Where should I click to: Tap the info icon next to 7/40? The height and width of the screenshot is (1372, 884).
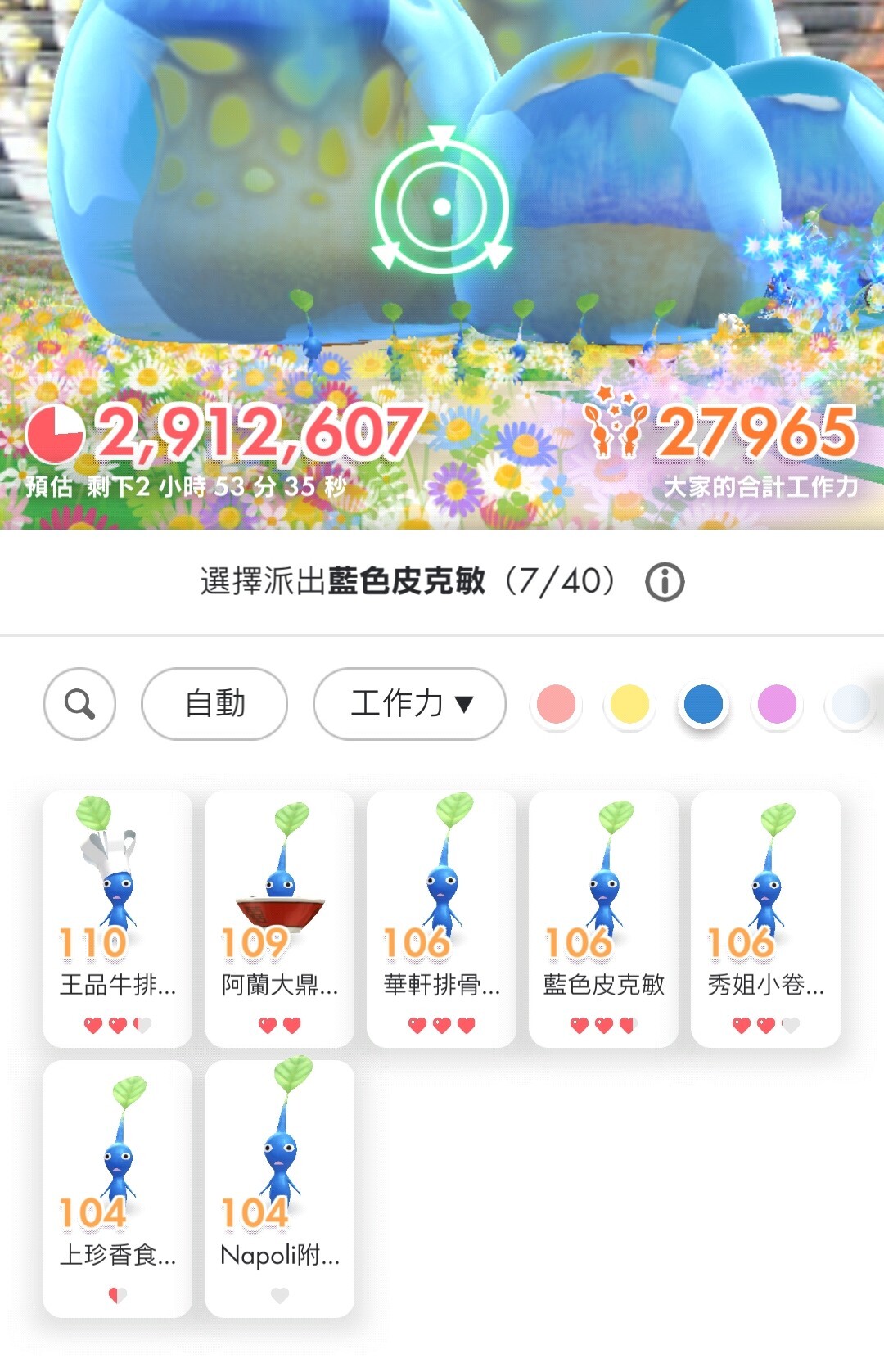[666, 583]
